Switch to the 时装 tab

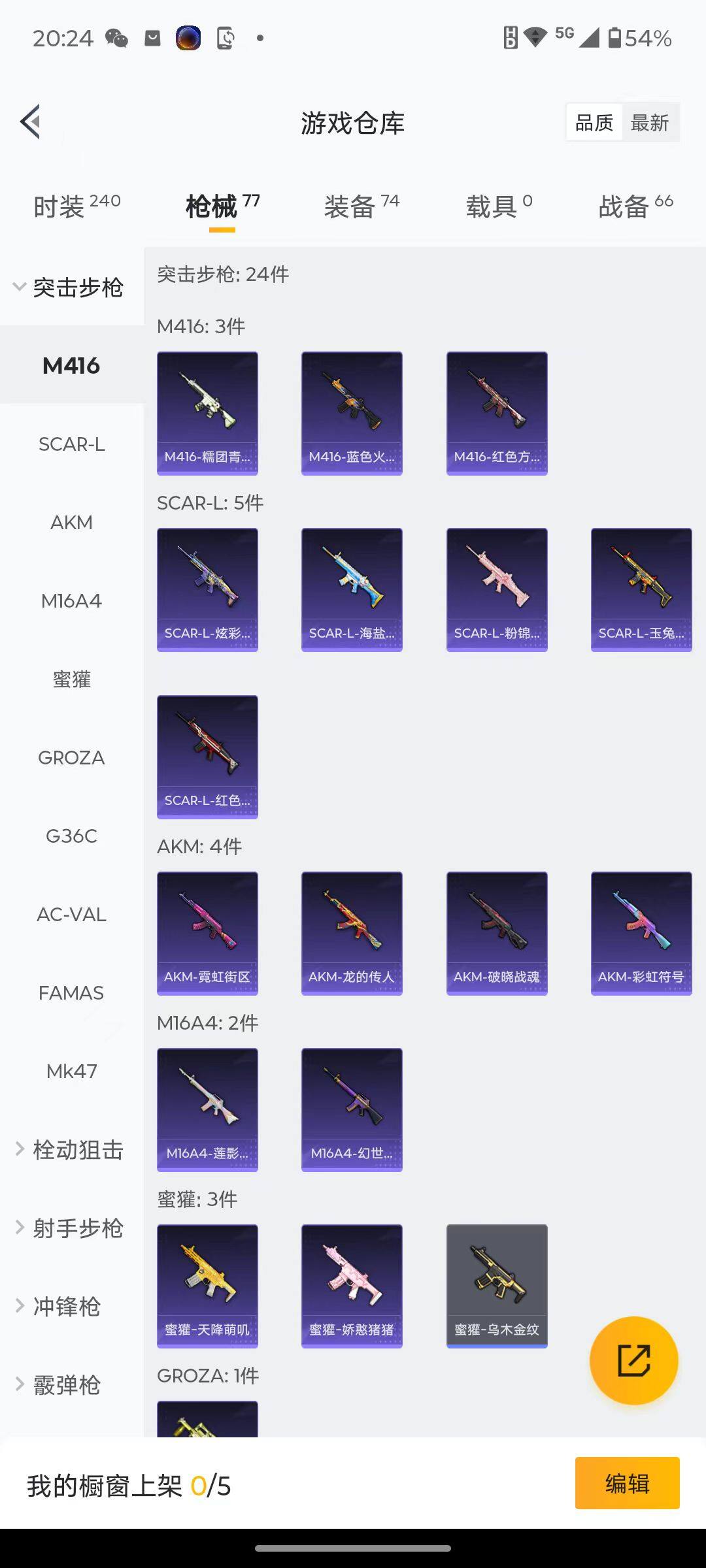[x=76, y=206]
